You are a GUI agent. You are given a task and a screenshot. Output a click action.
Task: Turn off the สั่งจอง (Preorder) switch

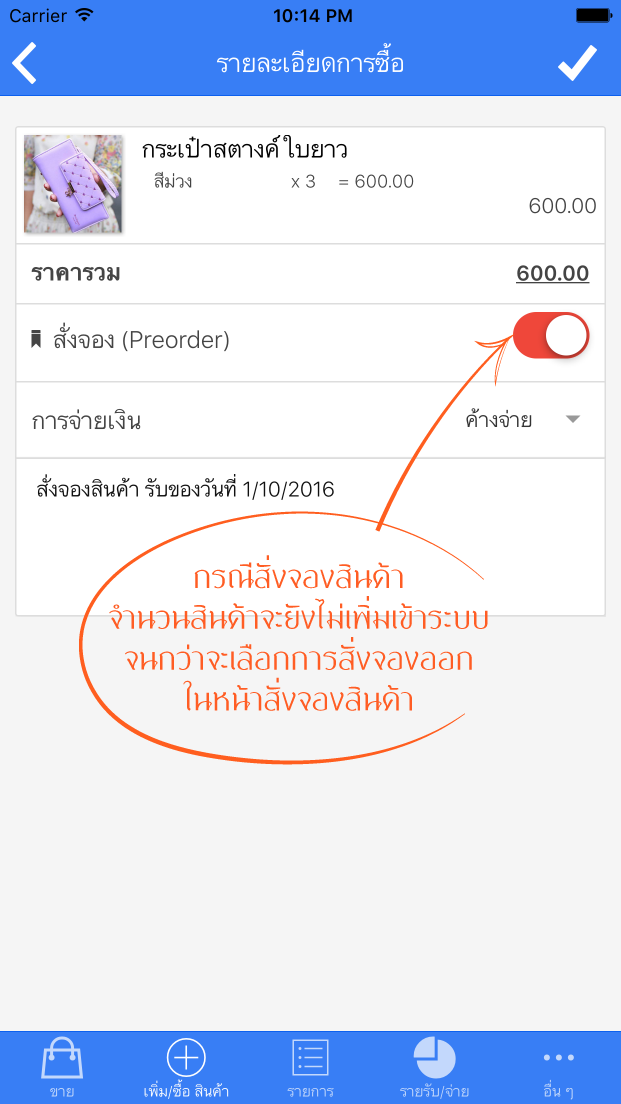[550, 336]
